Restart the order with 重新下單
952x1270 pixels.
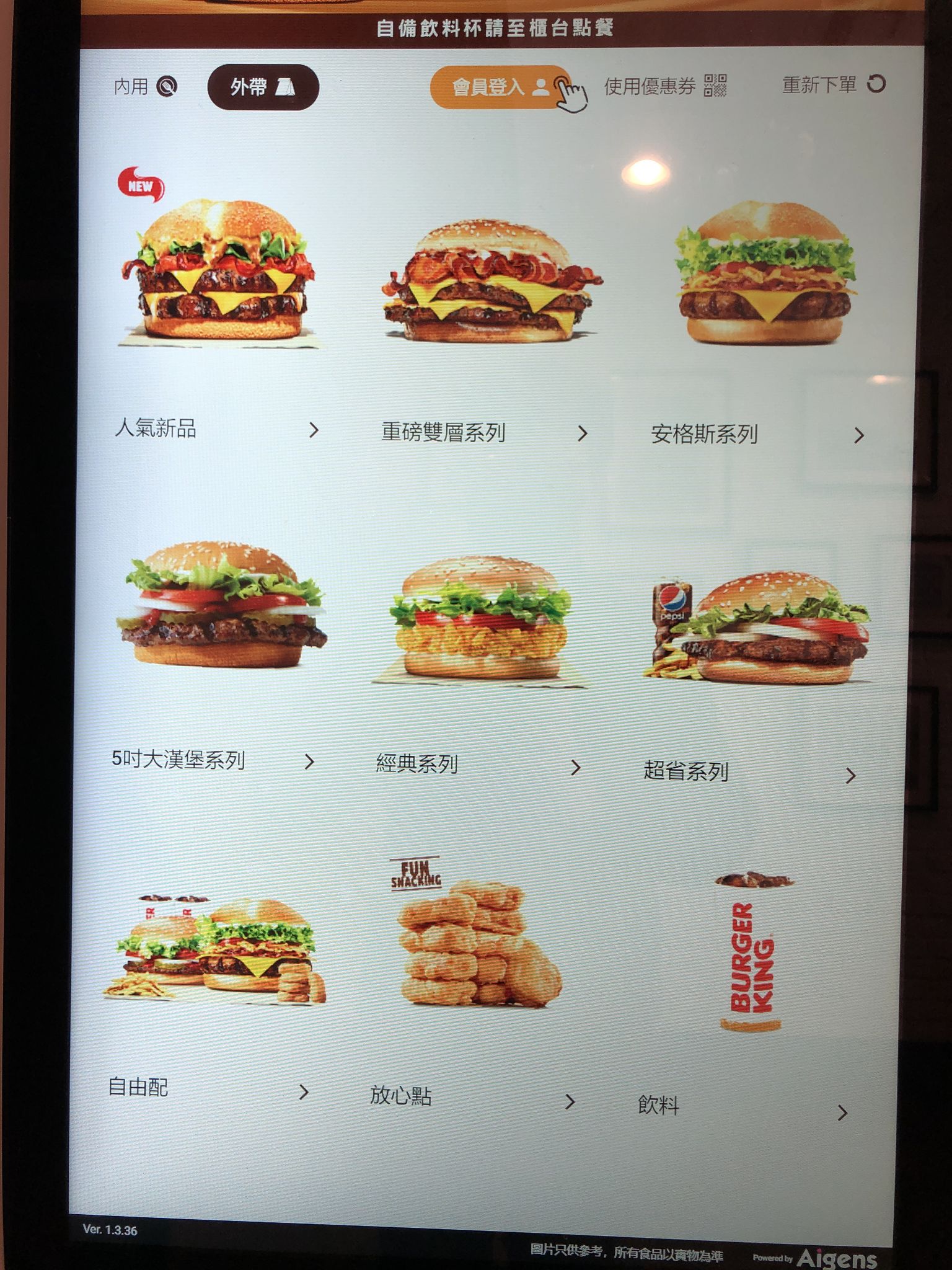pos(833,84)
